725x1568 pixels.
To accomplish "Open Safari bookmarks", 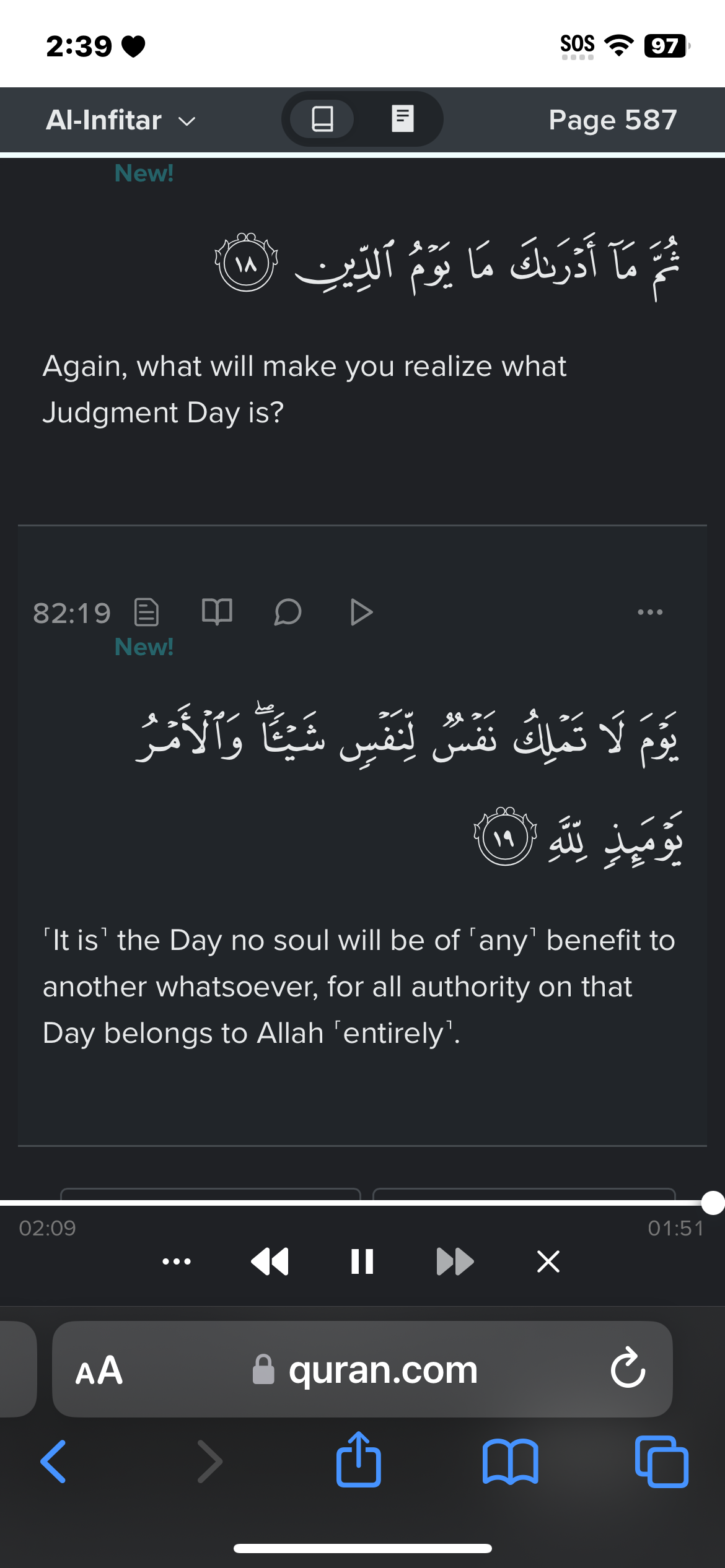I will click(x=510, y=1461).
